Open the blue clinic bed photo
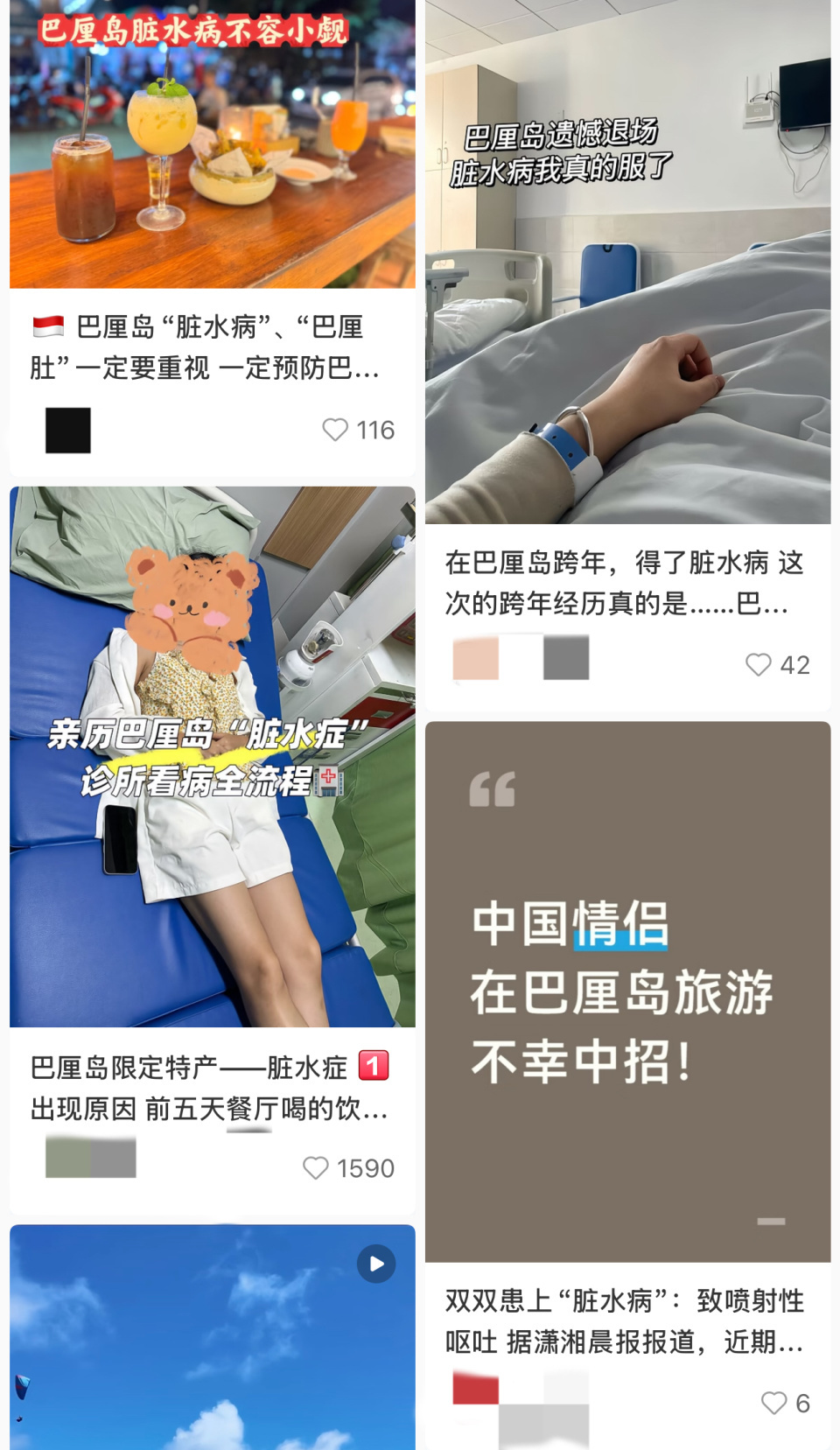 212,757
